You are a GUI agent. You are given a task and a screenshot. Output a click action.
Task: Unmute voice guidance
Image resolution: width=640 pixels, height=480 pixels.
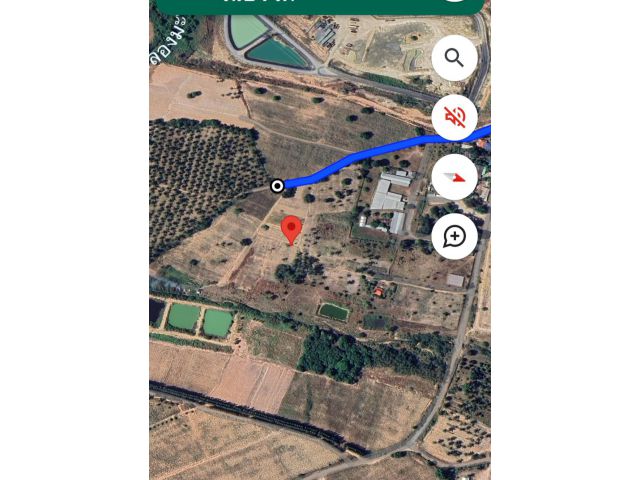(x=454, y=117)
